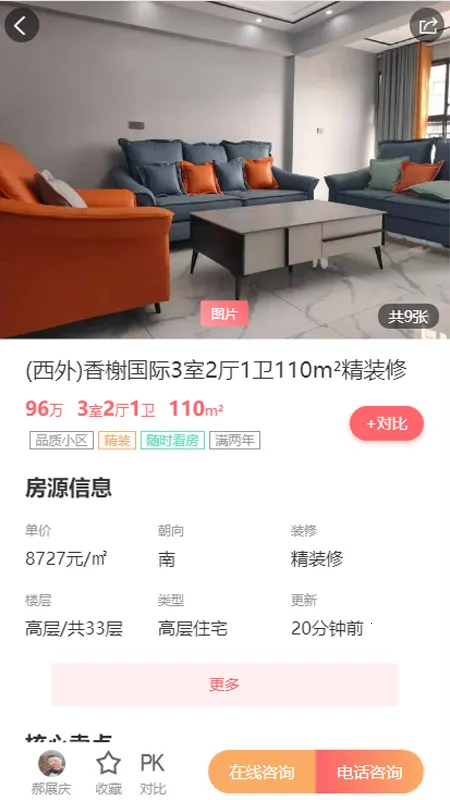
Task: Expand more house info via 更多
Action: pyautogui.click(x=224, y=684)
